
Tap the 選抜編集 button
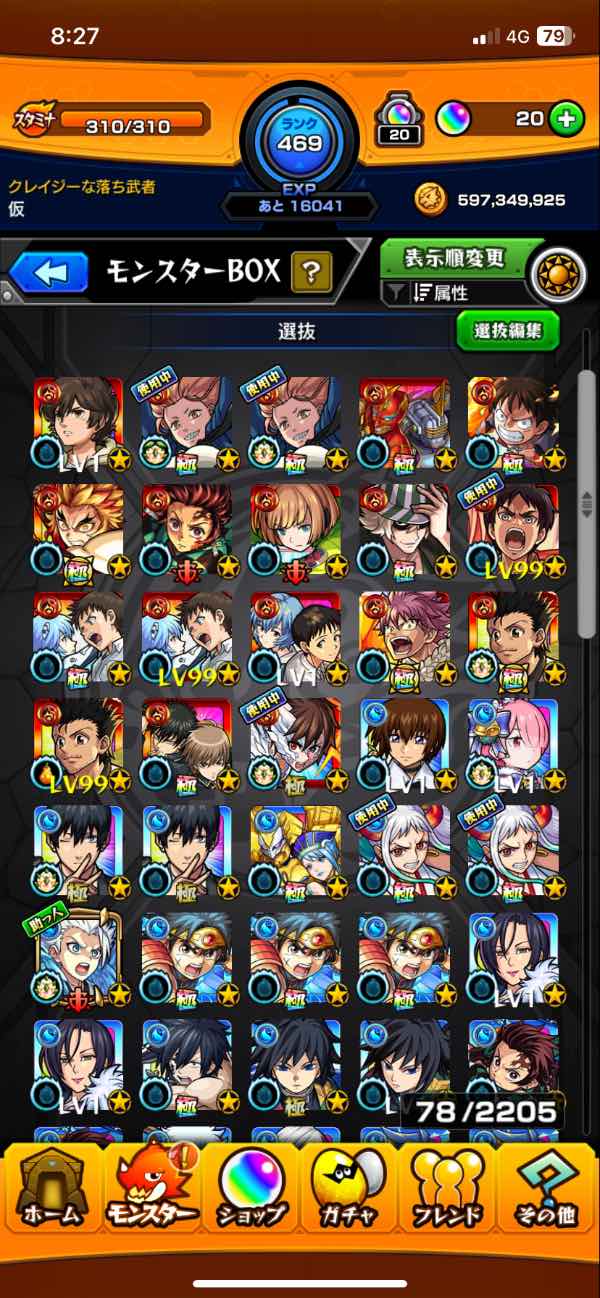[507, 330]
